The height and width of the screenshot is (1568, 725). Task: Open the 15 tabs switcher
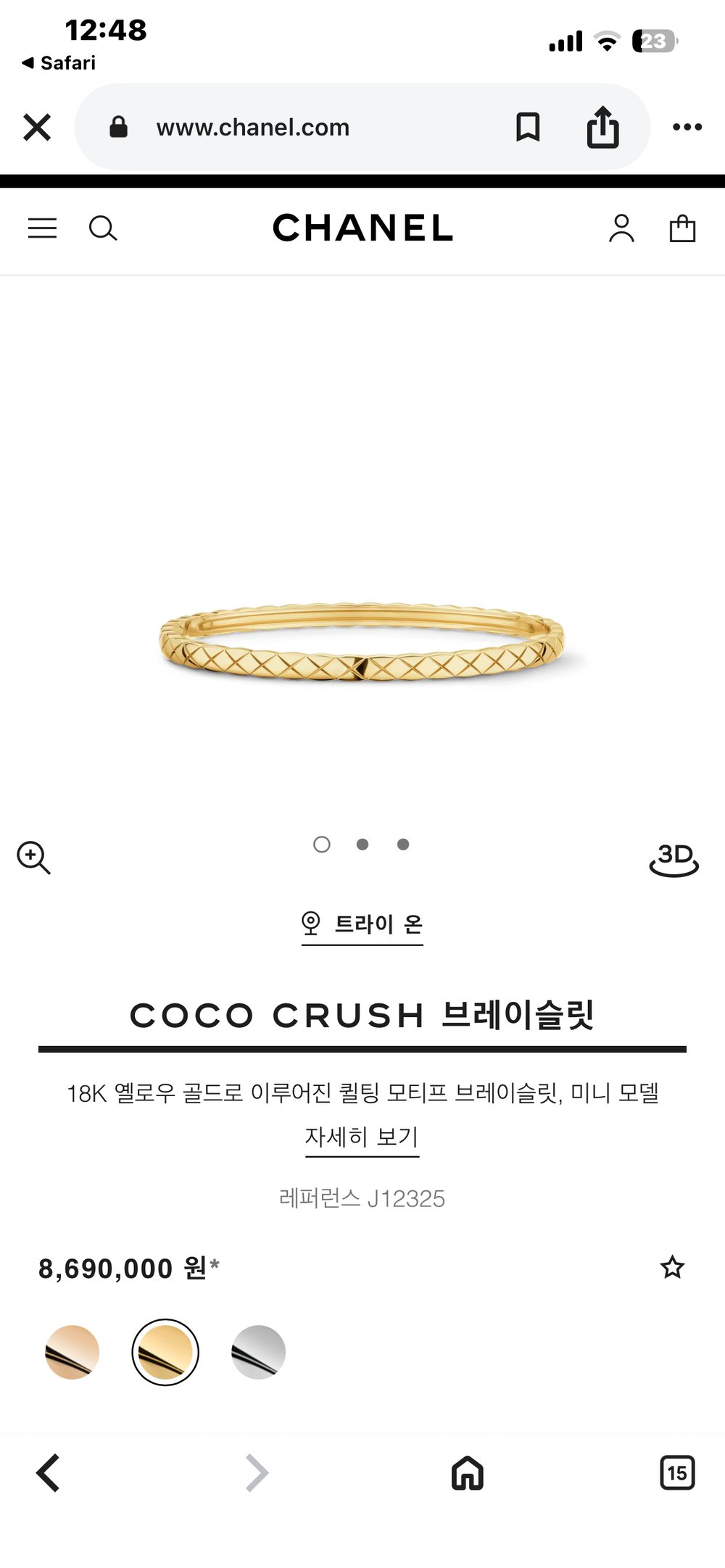point(677,1473)
